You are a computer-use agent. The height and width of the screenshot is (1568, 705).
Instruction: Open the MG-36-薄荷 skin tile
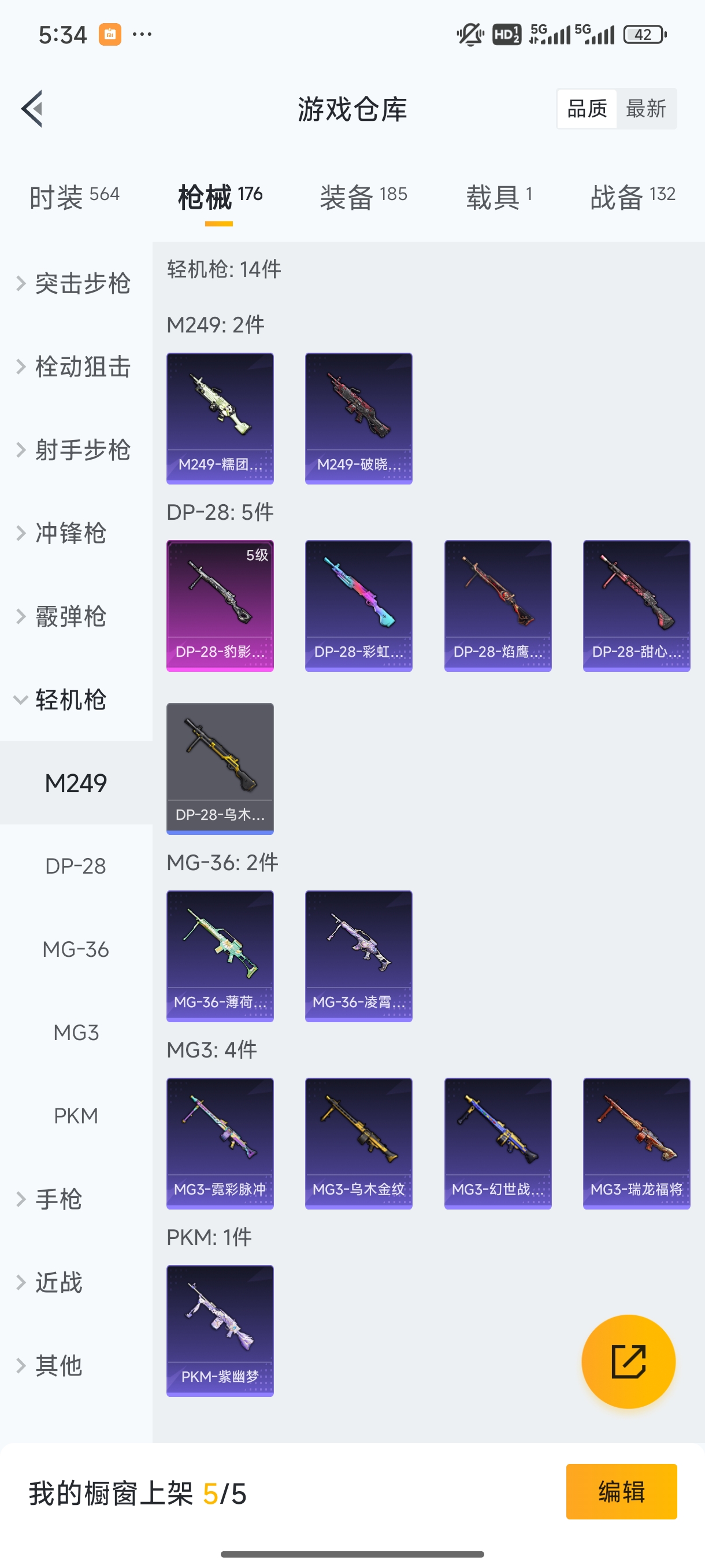220,956
